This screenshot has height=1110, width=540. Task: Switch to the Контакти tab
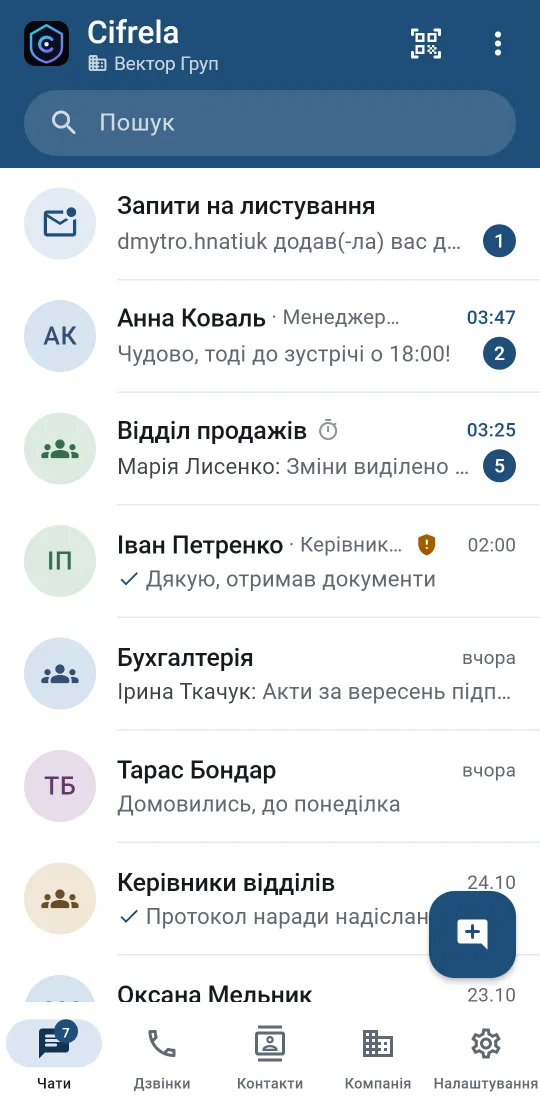coord(270,1055)
